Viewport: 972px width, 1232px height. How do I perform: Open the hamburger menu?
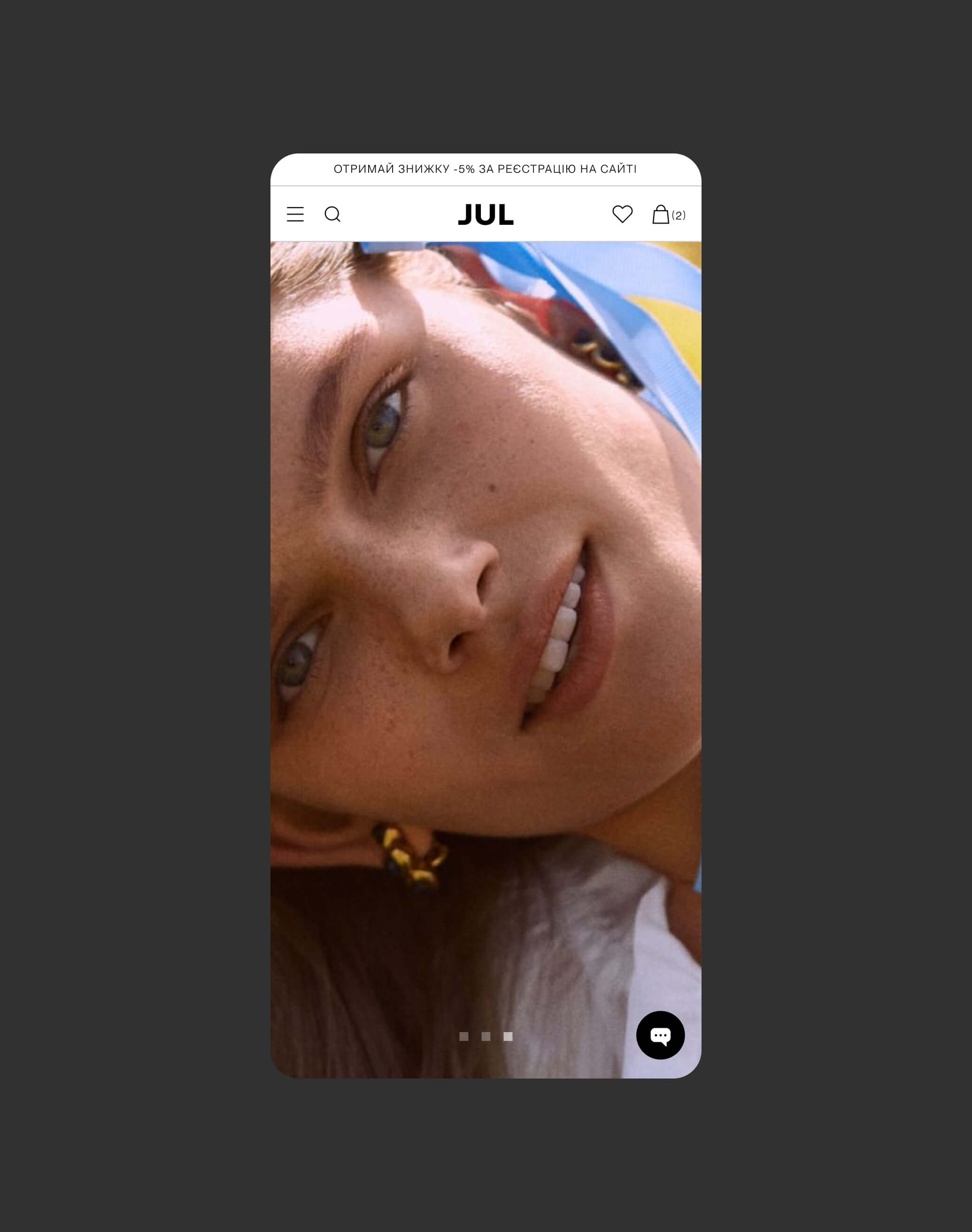tap(295, 214)
